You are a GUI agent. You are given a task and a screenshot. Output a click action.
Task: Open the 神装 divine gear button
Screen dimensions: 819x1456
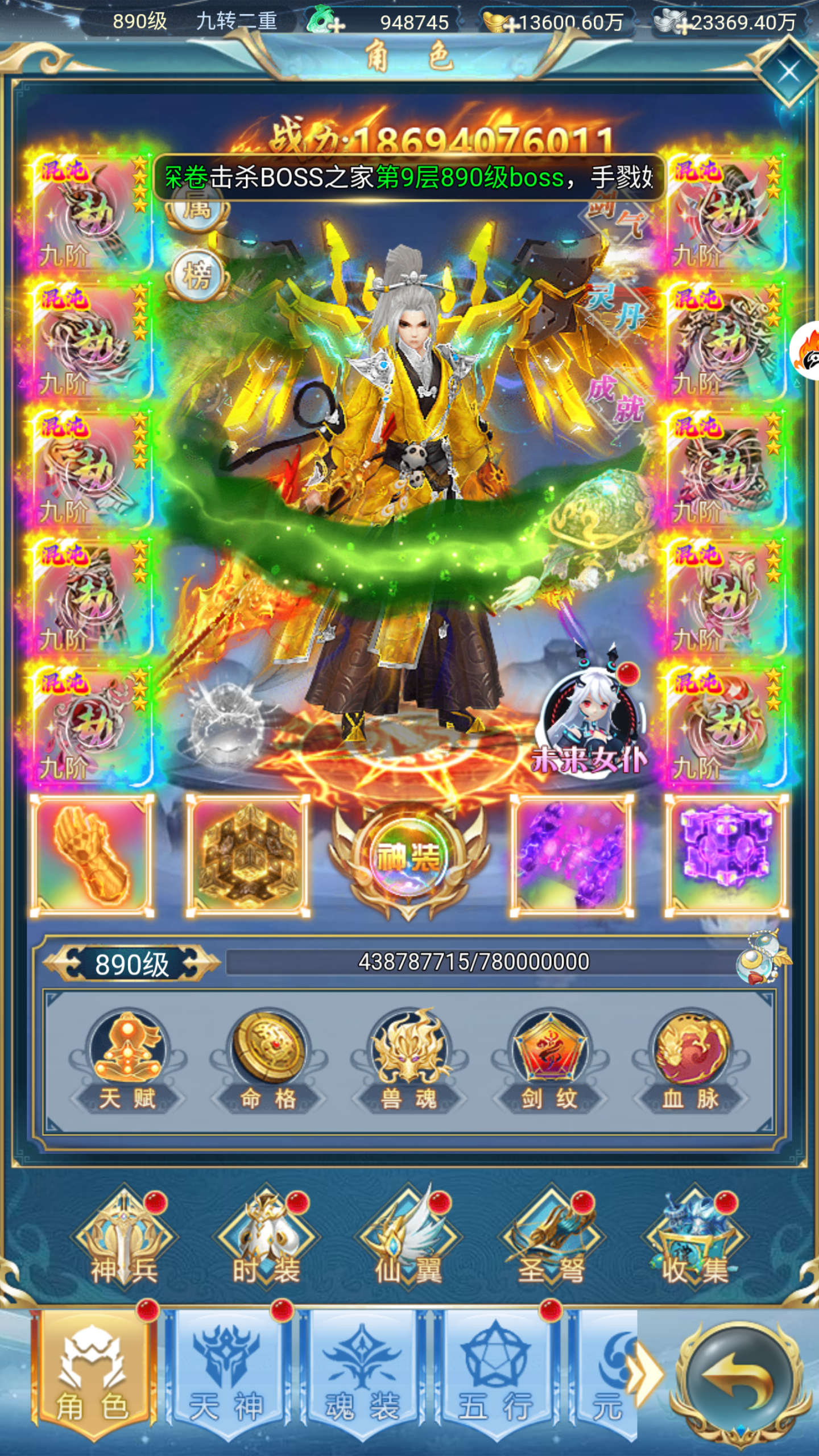(408, 857)
